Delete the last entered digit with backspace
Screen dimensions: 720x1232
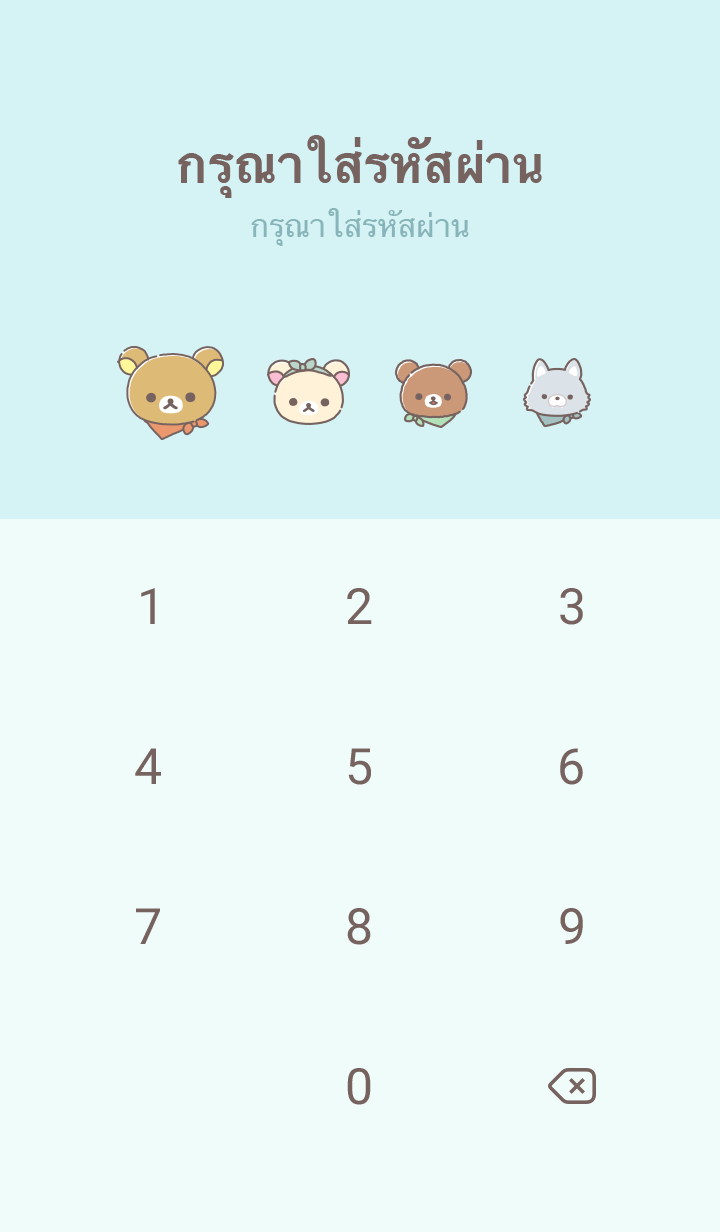pos(572,1086)
